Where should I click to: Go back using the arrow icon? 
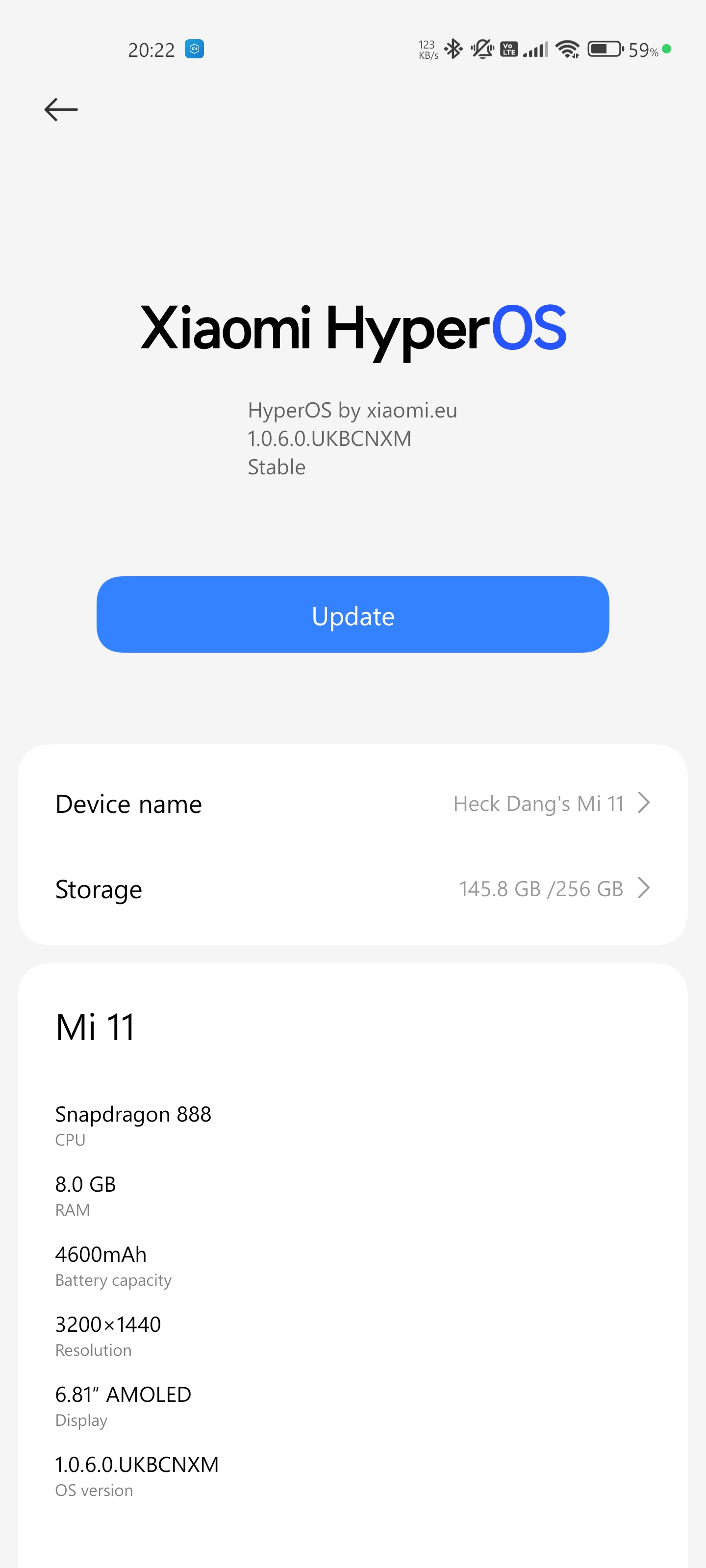coord(61,110)
